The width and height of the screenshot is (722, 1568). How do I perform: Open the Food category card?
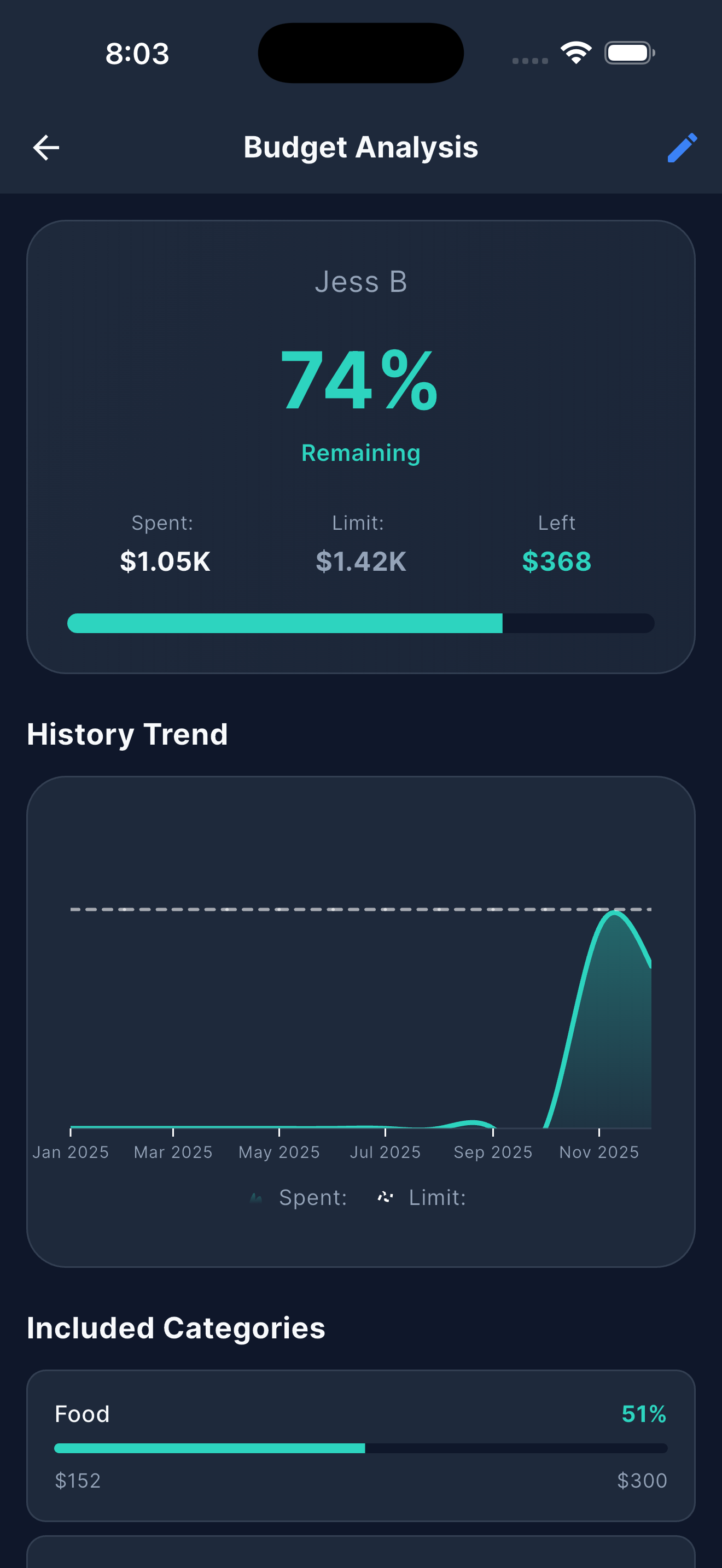[x=360, y=1445]
